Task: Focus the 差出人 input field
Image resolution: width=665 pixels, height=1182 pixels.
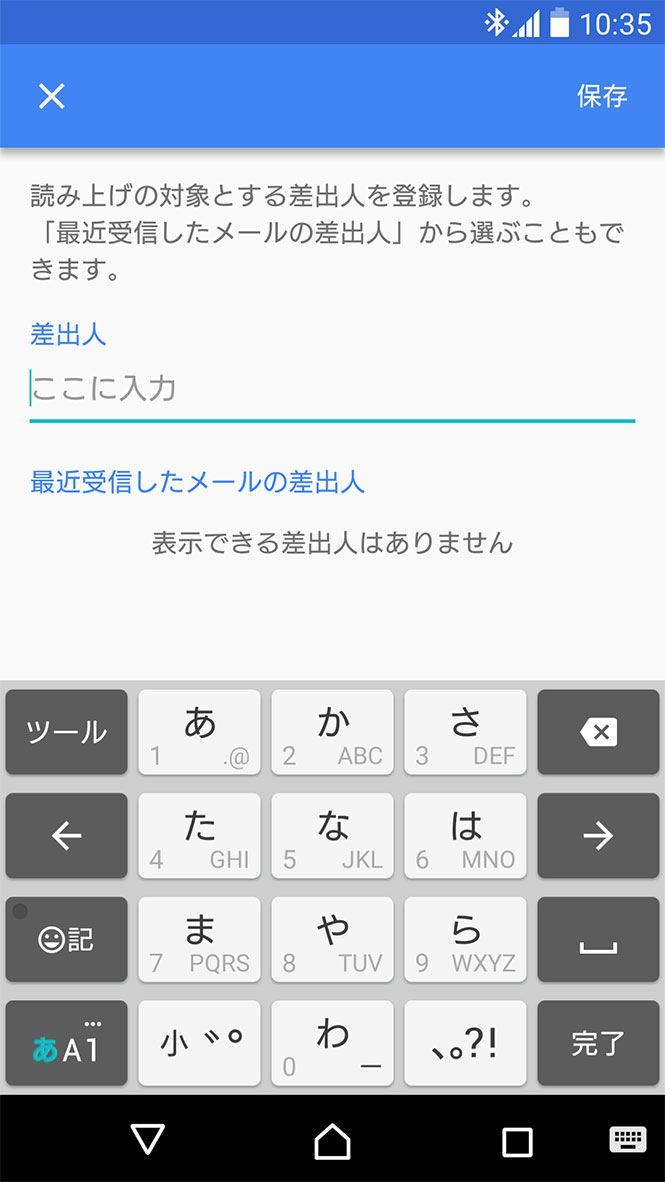Action: [332, 389]
